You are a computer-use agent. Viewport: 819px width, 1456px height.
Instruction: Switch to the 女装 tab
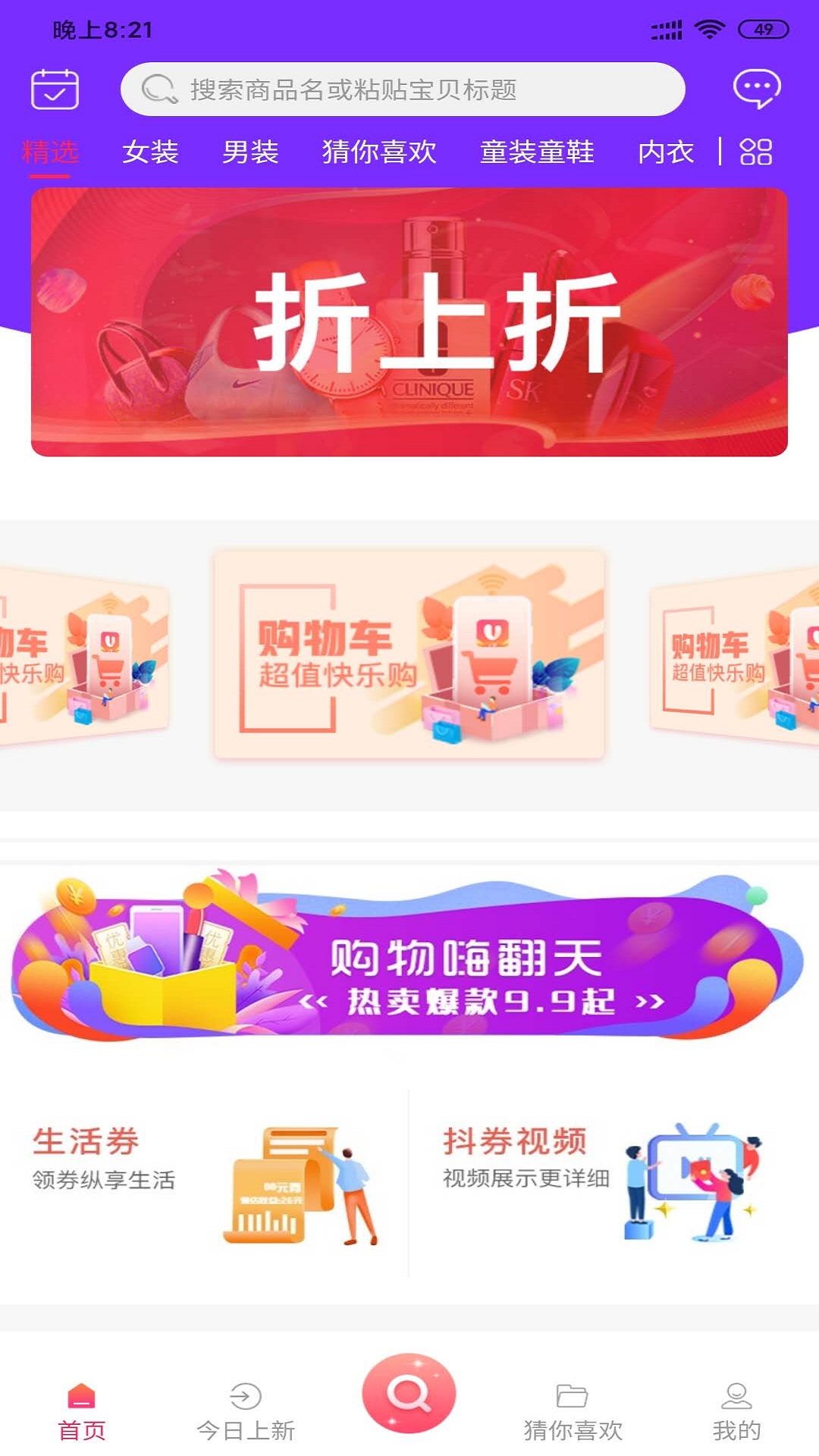point(150,152)
